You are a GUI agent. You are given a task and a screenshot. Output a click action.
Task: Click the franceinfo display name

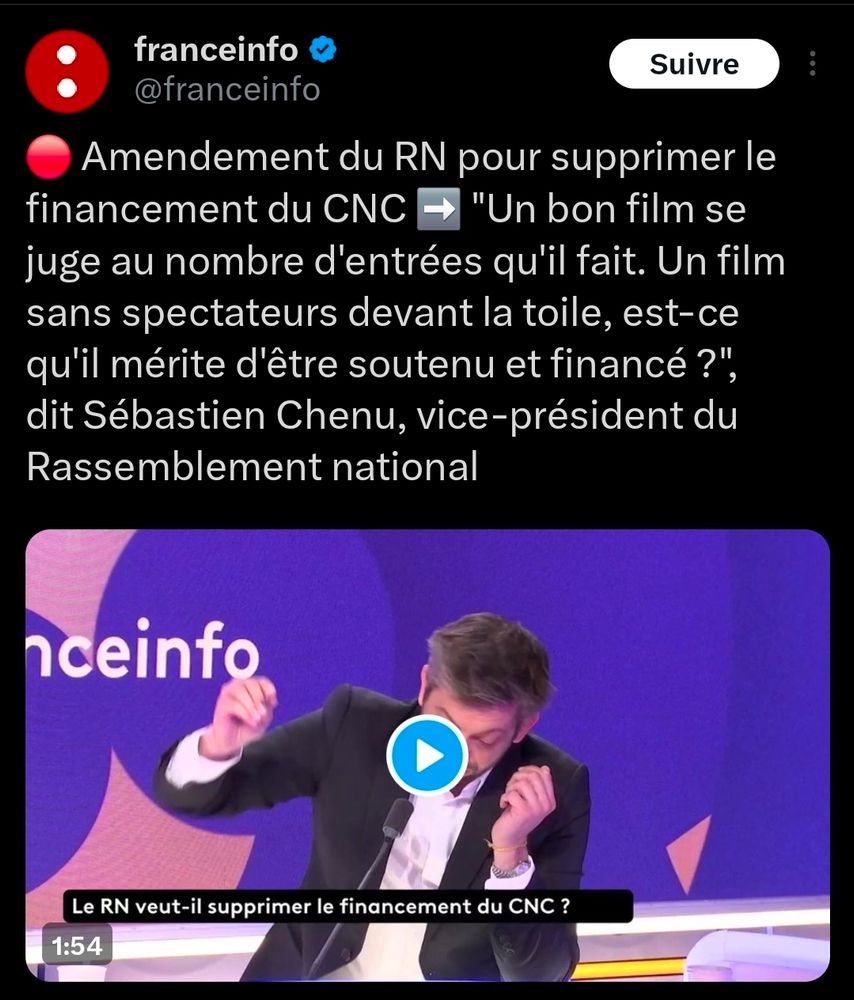tap(216, 47)
